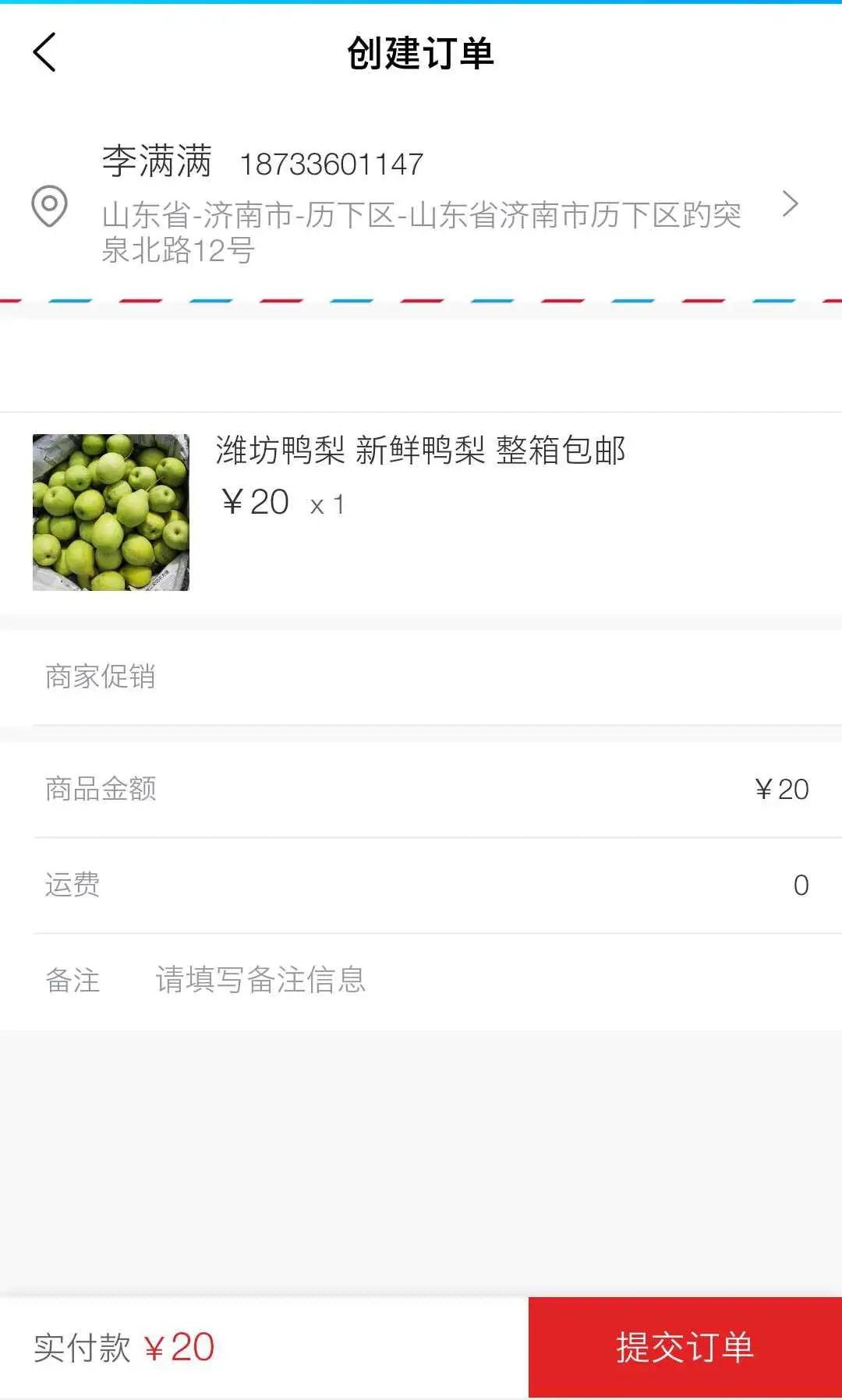Click the back arrow to return
The image size is (842, 1400).
point(44,53)
